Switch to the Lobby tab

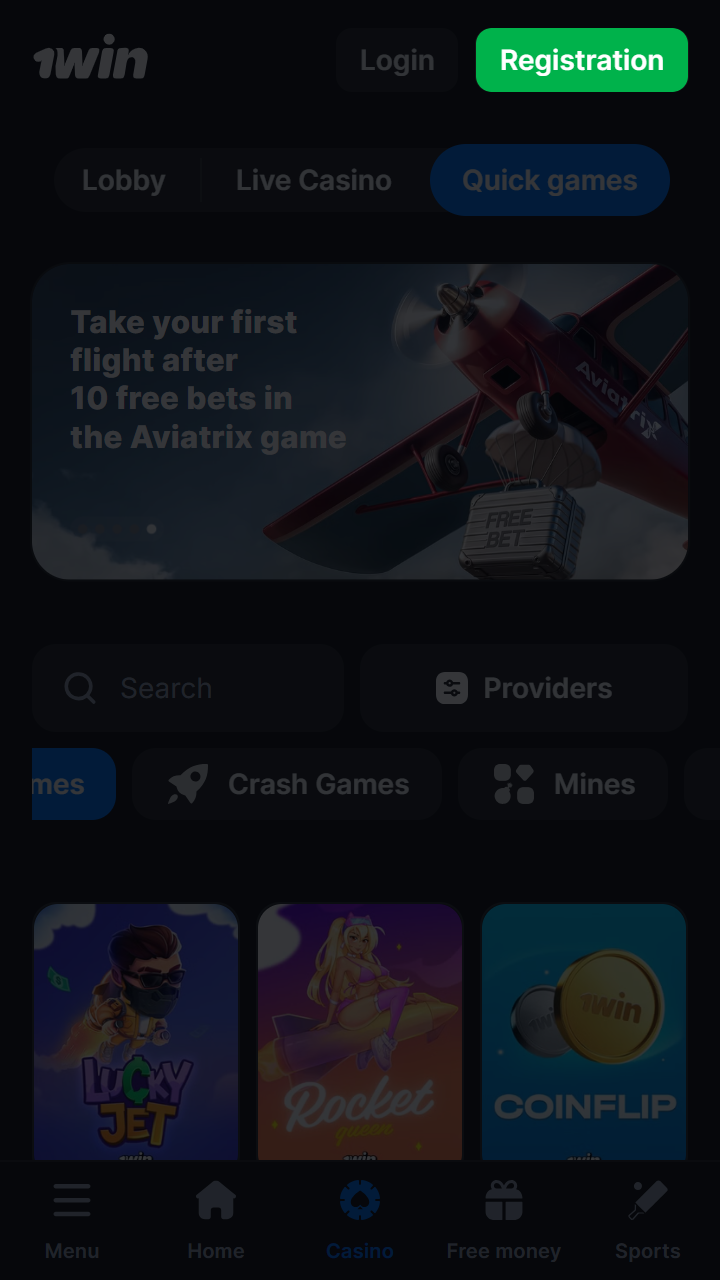coord(125,180)
